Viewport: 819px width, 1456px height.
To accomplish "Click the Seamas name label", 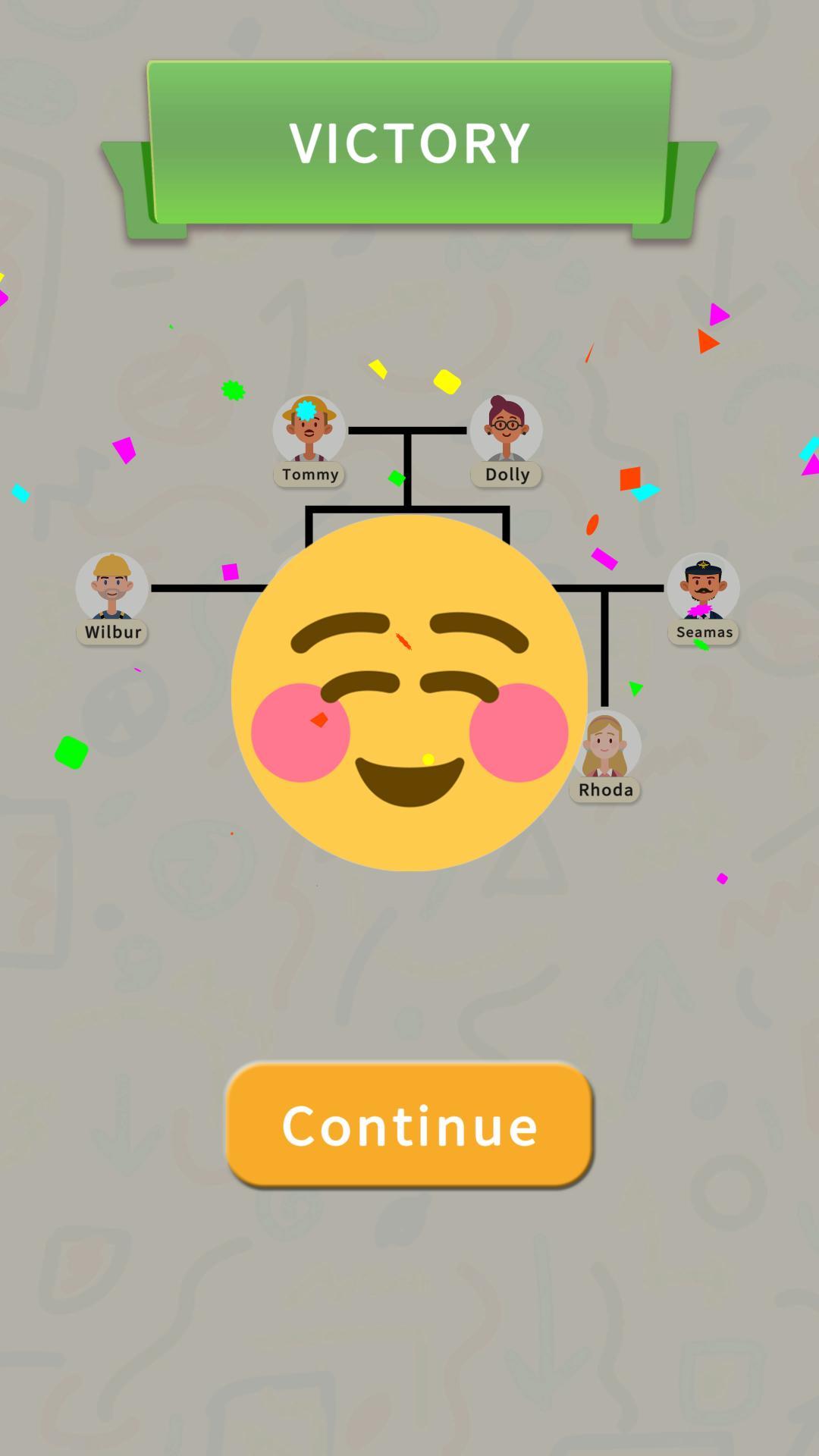I will point(703,632).
